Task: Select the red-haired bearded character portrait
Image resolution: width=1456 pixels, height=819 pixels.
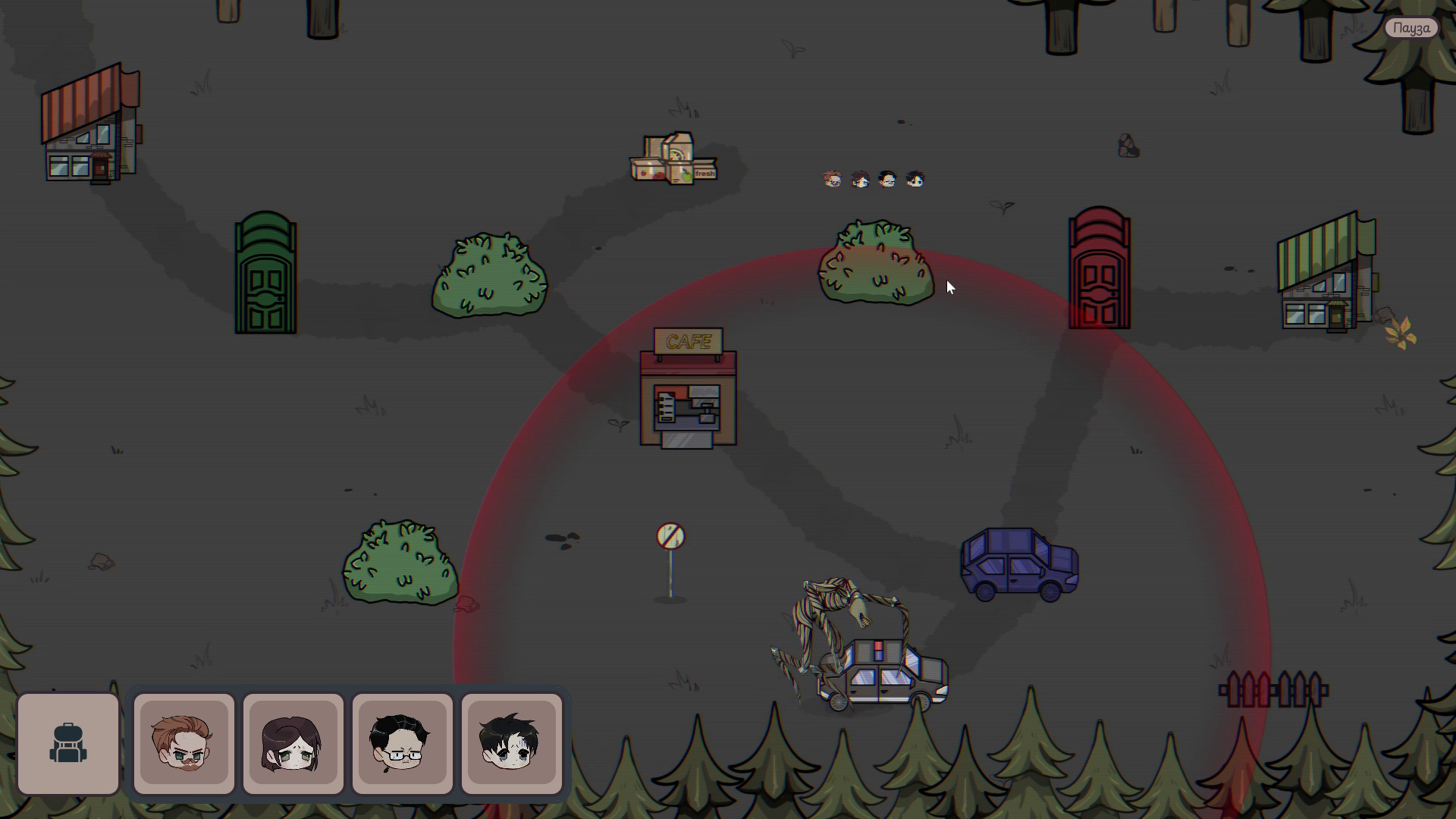Action: 184,743
